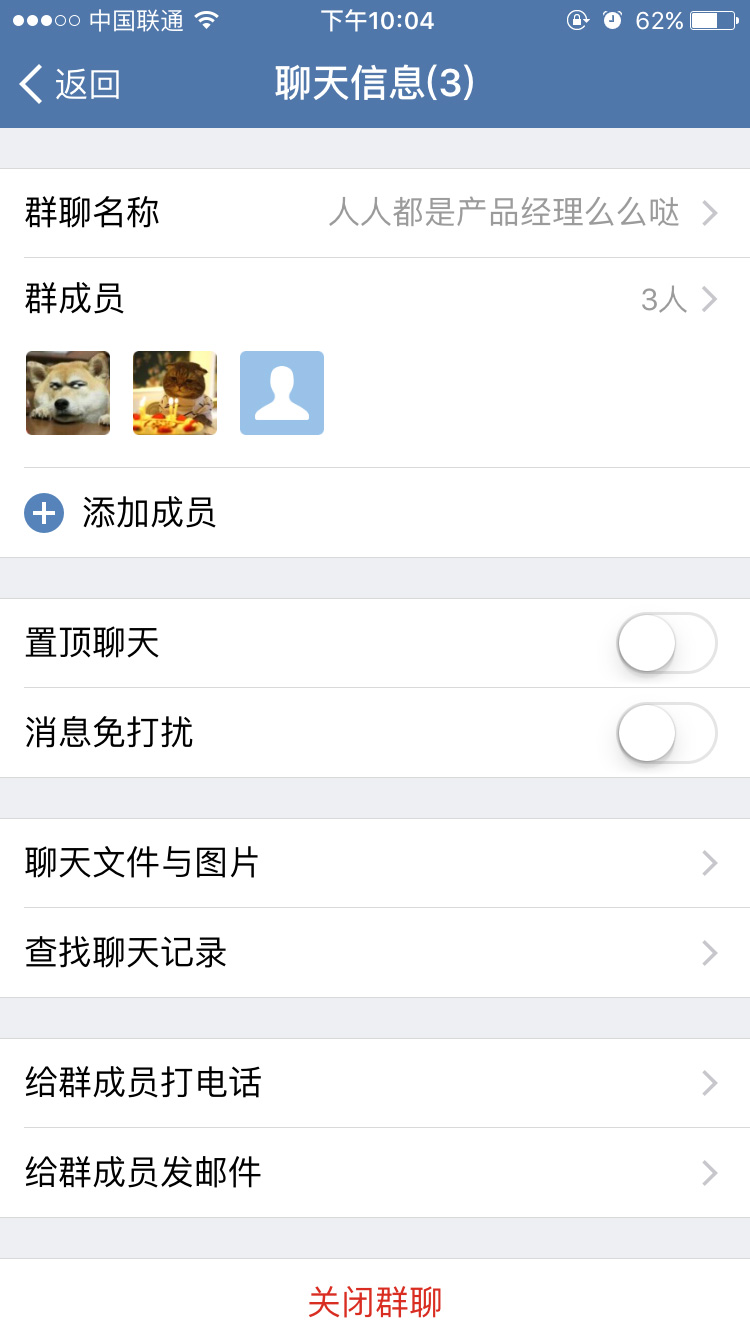Tap the alarm clock icon in status bar

(612, 18)
